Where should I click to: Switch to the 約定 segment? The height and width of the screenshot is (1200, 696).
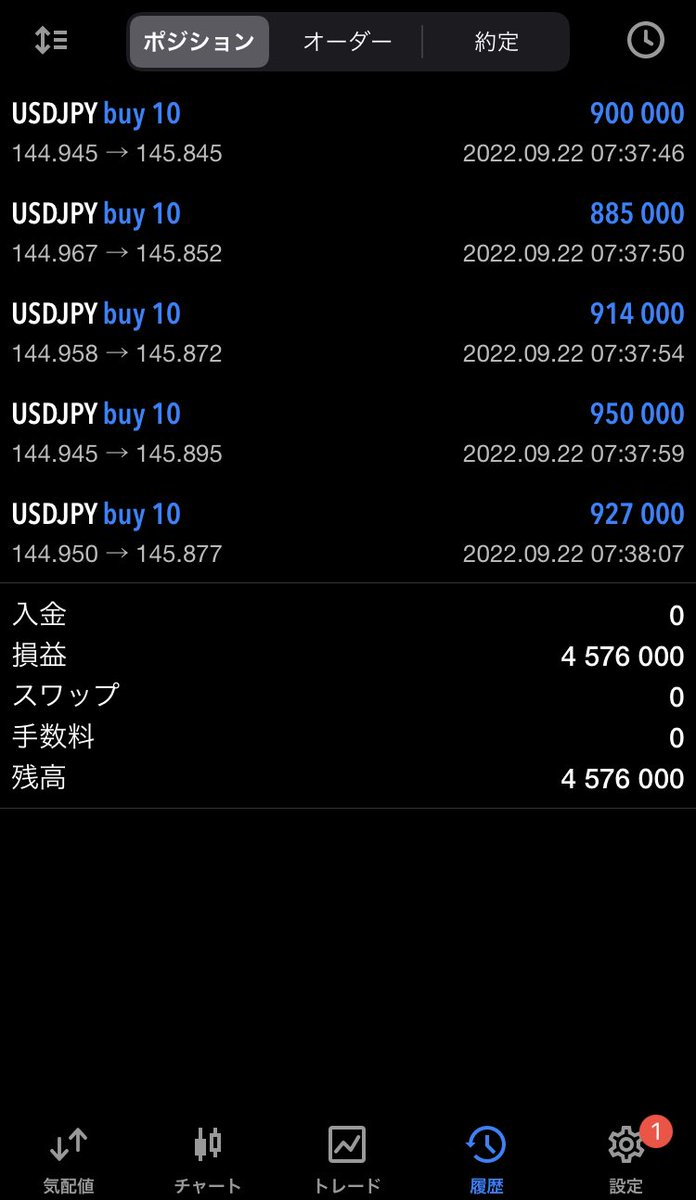[x=496, y=41]
